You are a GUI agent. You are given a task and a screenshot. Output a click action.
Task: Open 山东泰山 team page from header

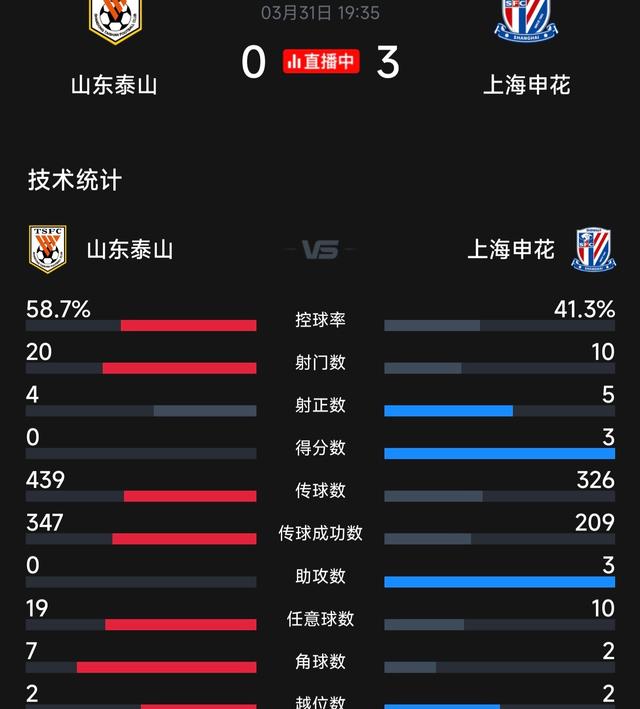[114, 84]
